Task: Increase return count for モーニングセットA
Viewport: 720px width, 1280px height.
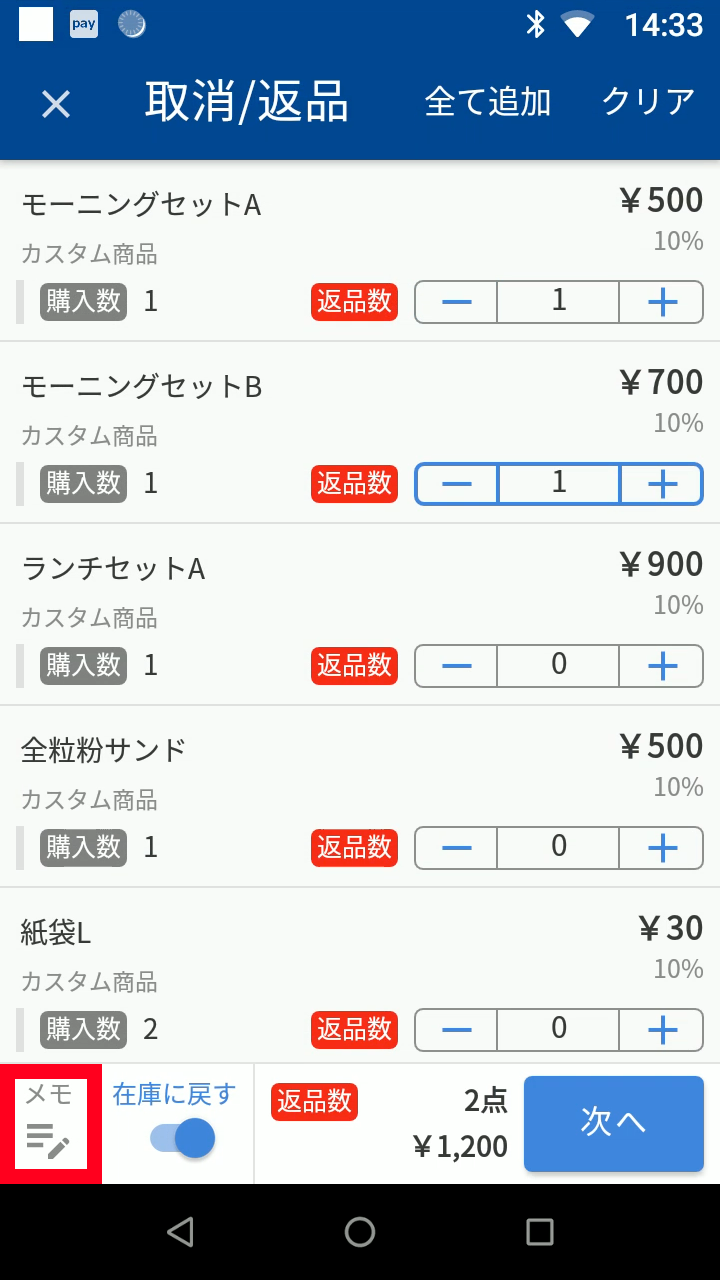Action: pyautogui.click(x=662, y=302)
